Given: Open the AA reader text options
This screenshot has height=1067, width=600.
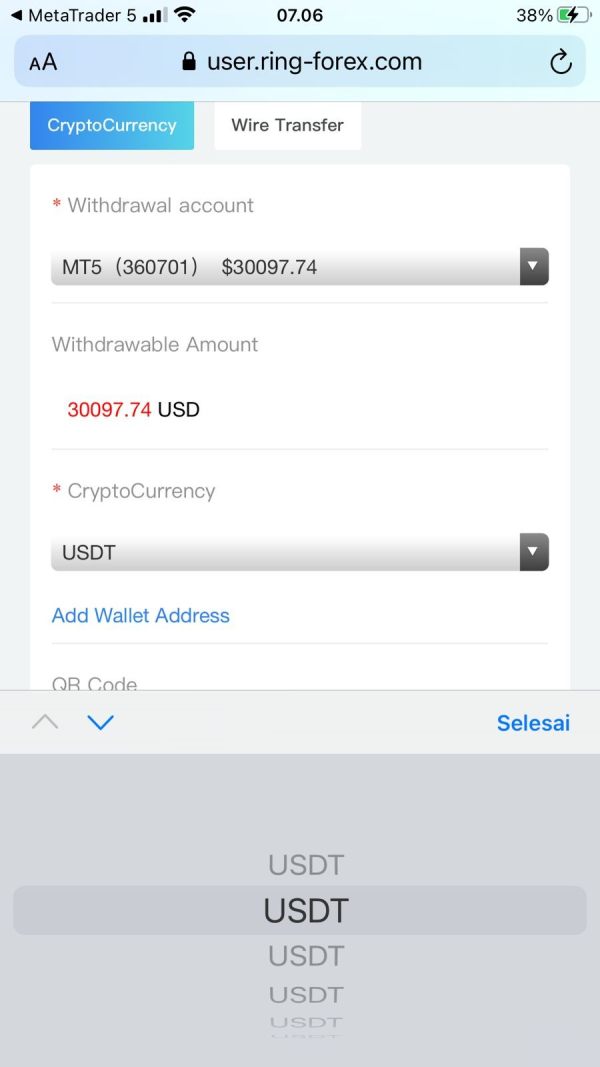Looking at the screenshot, I should 43,63.
